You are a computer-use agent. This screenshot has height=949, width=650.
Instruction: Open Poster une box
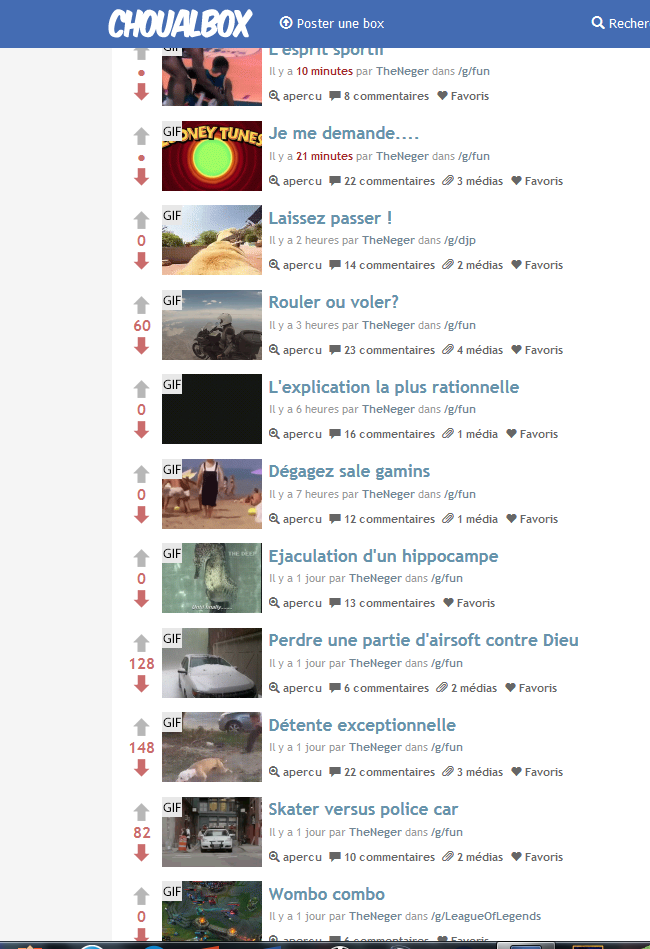(331, 23)
